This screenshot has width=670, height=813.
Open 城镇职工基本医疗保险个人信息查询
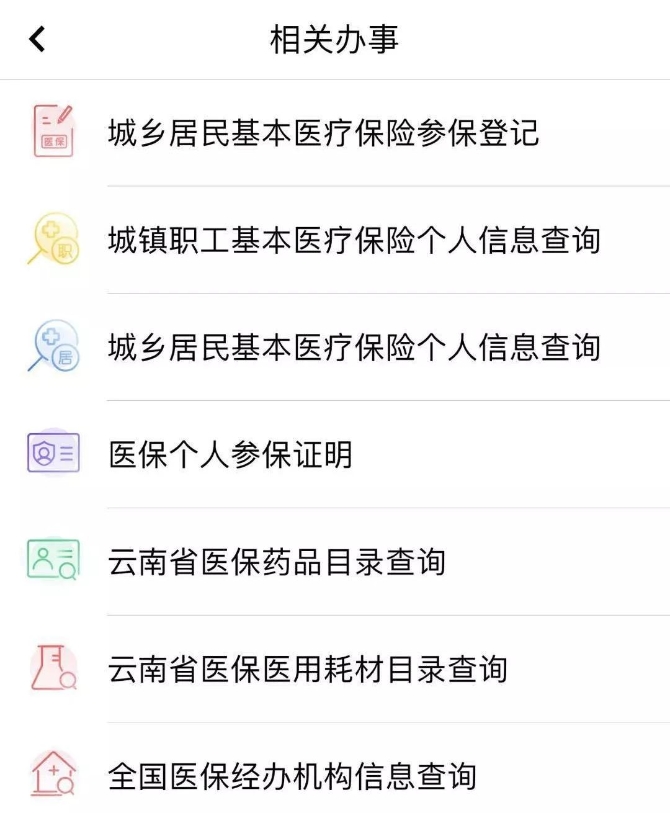click(x=354, y=240)
